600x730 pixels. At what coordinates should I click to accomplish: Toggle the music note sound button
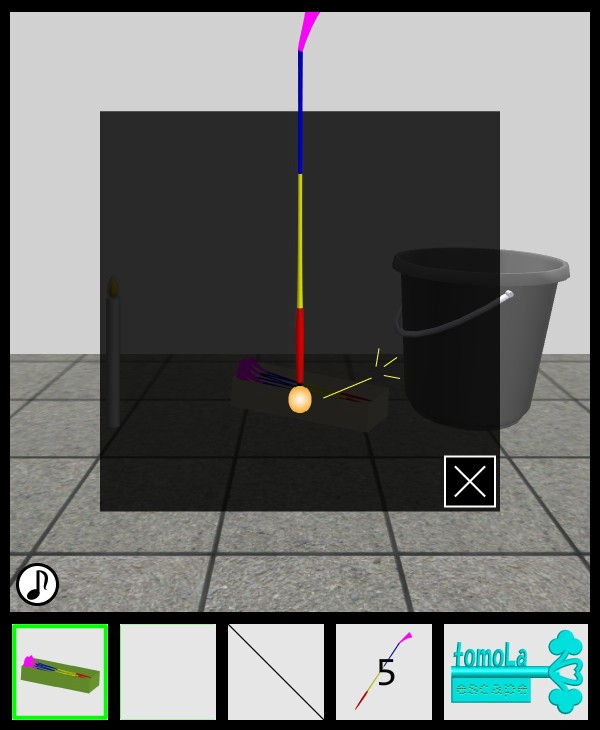point(37,584)
